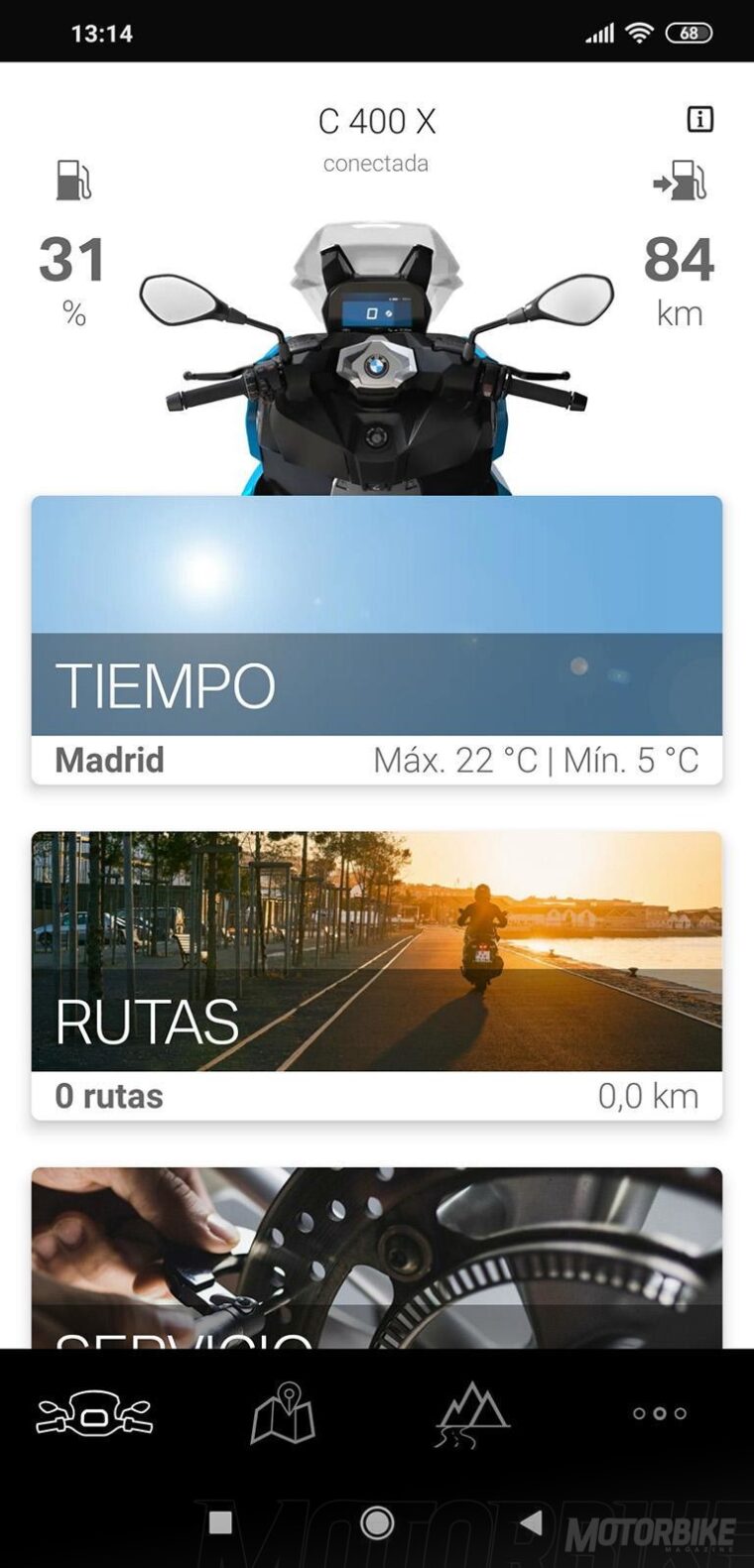
Task: Tap the battery indicator showing 68
Action: pyautogui.click(x=687, y=31)
